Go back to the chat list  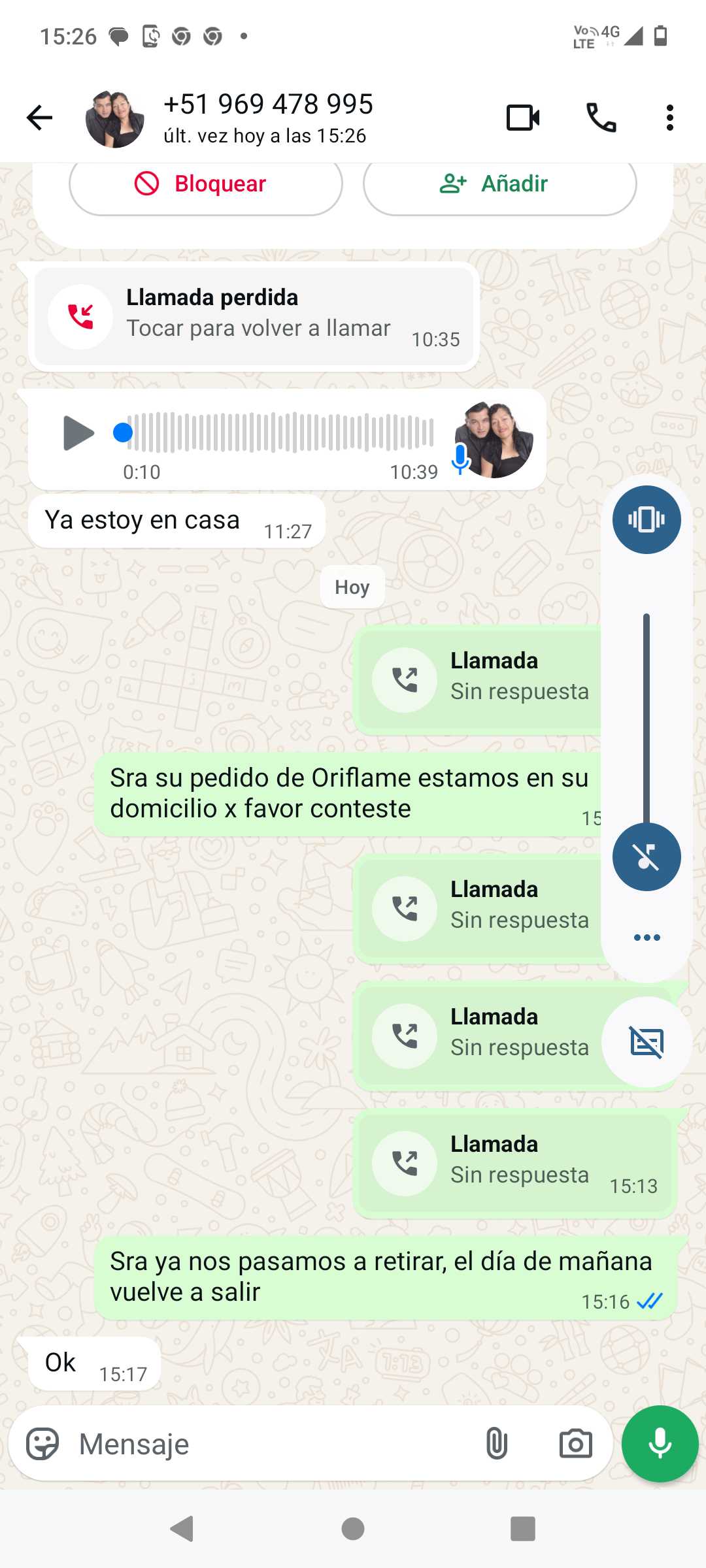pyautogui.click(x=39, y=118)
